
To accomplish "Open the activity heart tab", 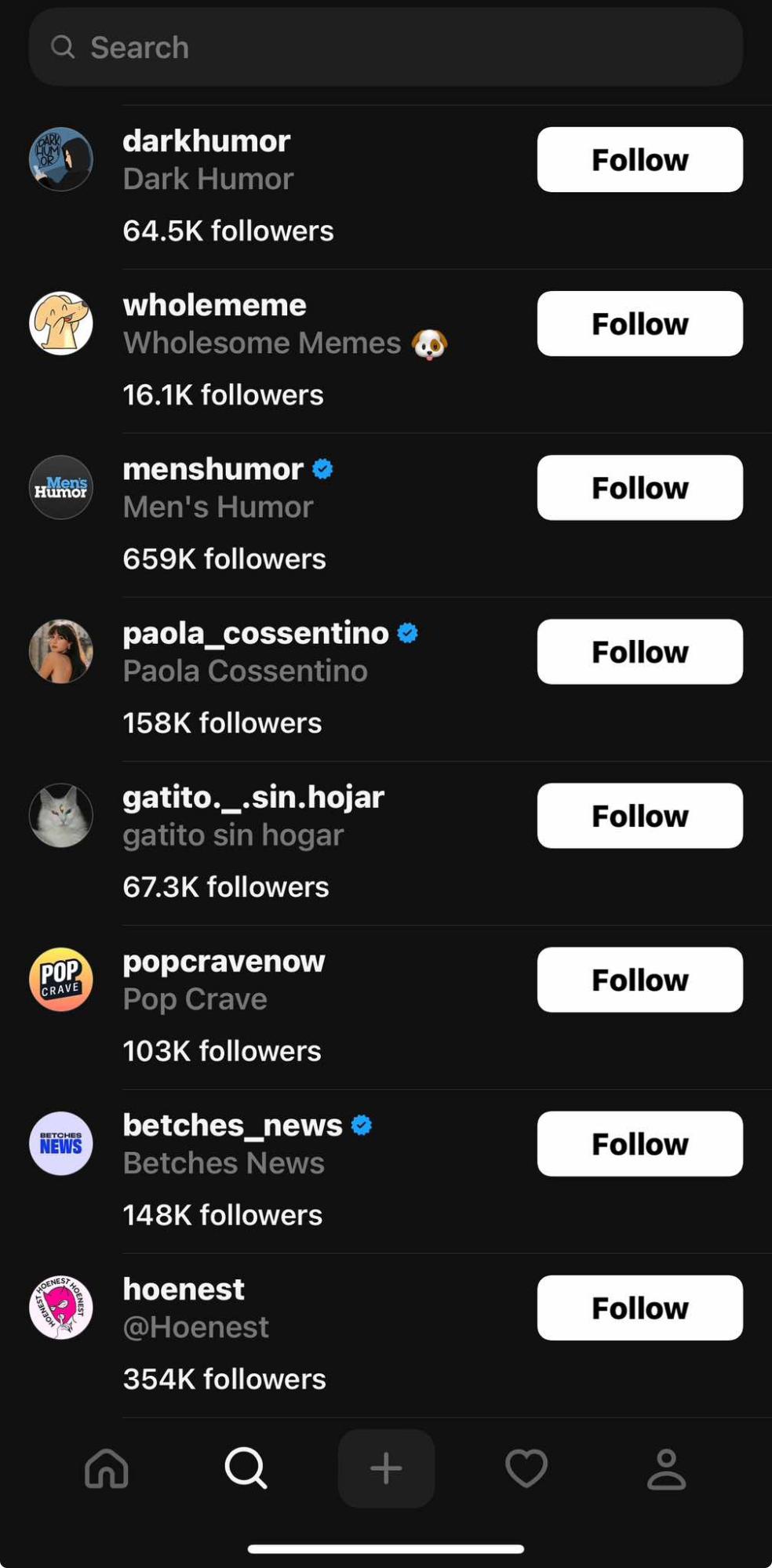I will (x=526, y=1468).
